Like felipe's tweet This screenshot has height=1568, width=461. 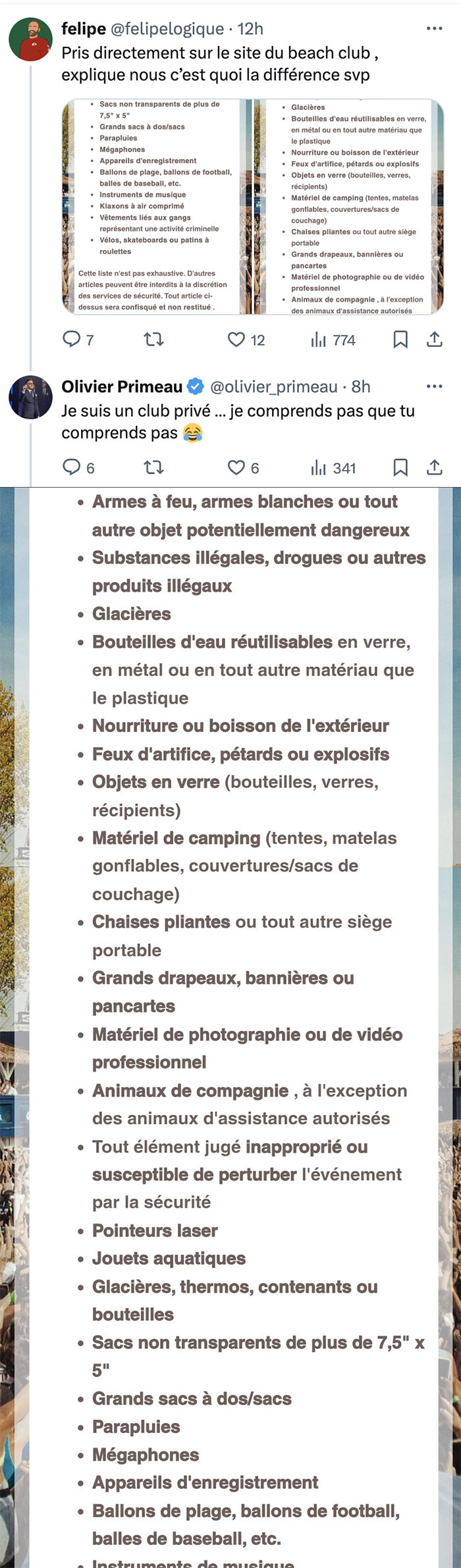click(x=246, y=340)
